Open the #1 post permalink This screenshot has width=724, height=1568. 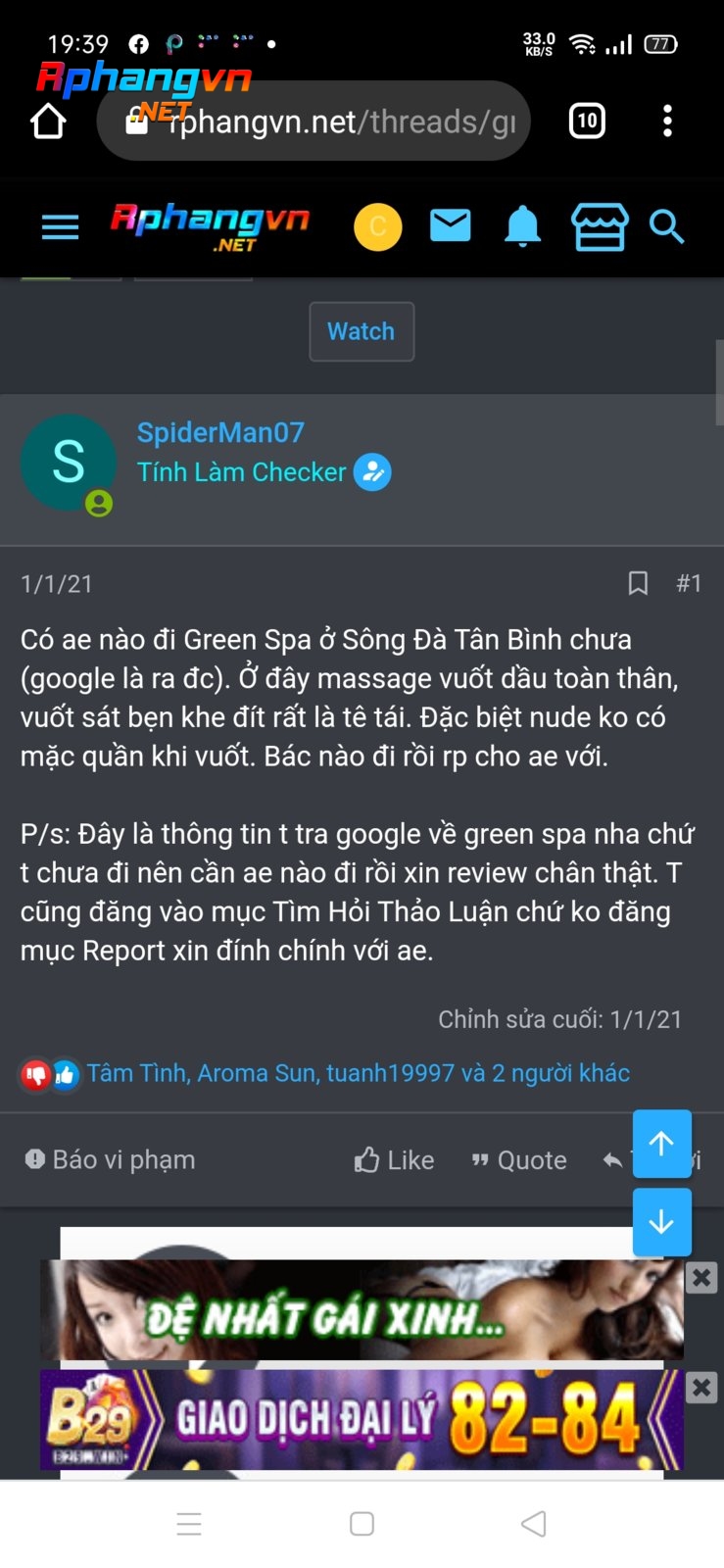[689, 583]
